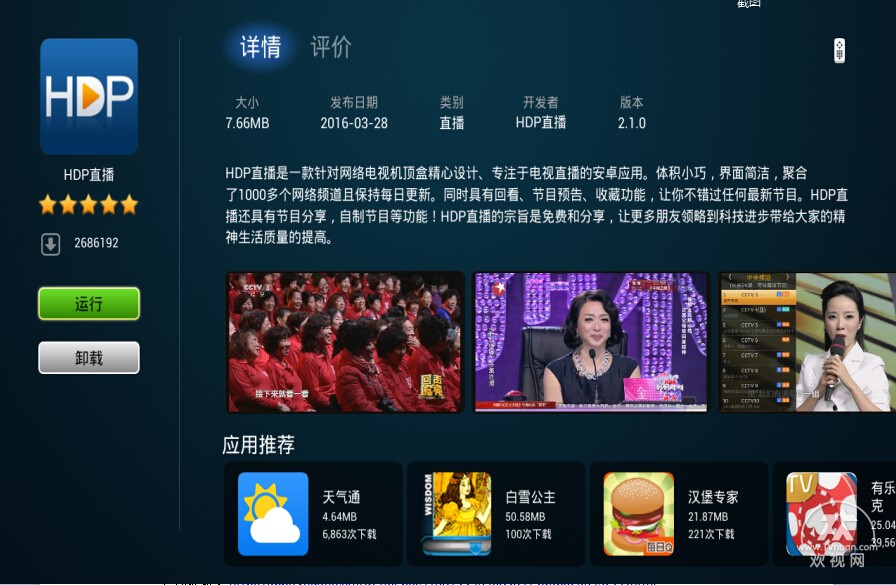Switch to the 评价 tab
This screenshot has width=896, height=585.
(331, 47)
